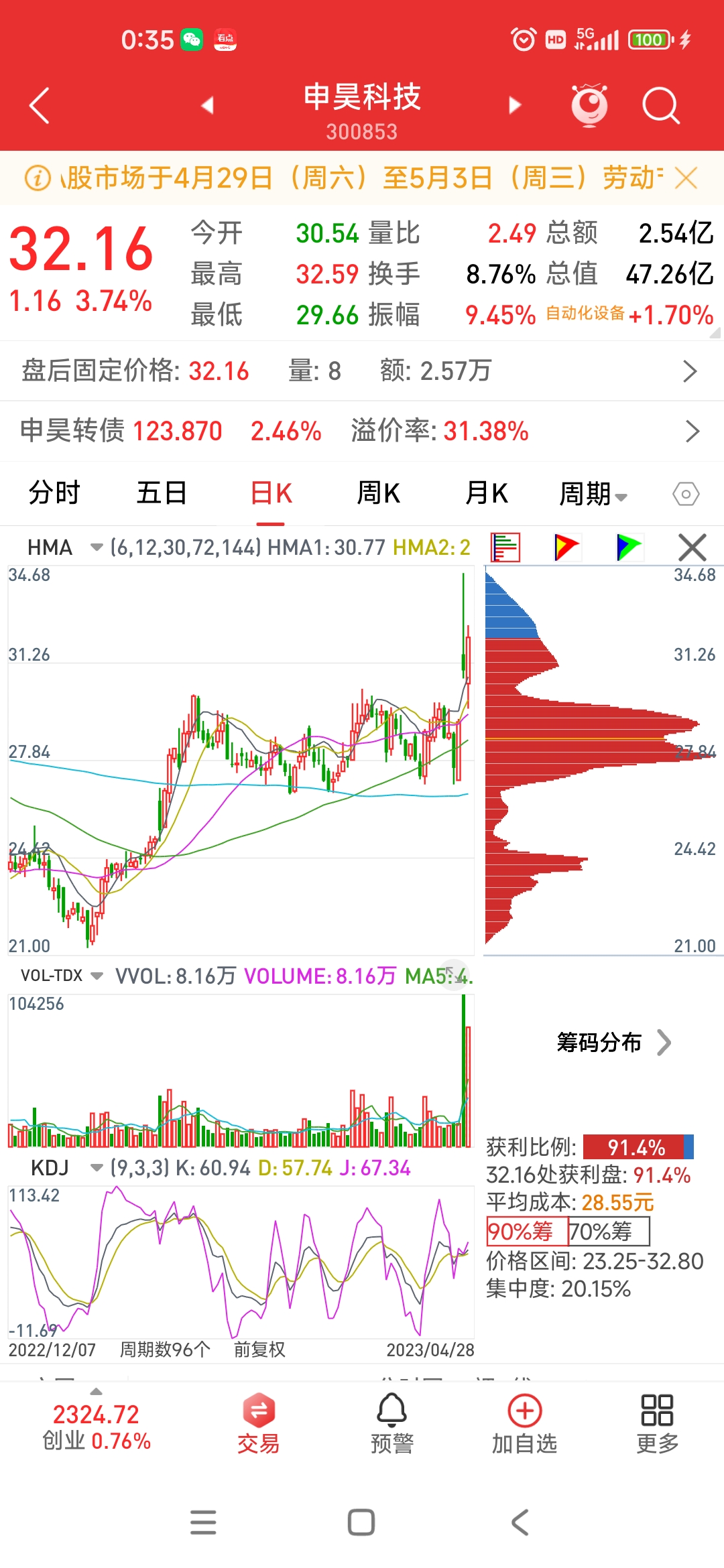724x1568 pixels.
Task: Open the chip distribution histogram icon
Action: click(x=505, y=547)
